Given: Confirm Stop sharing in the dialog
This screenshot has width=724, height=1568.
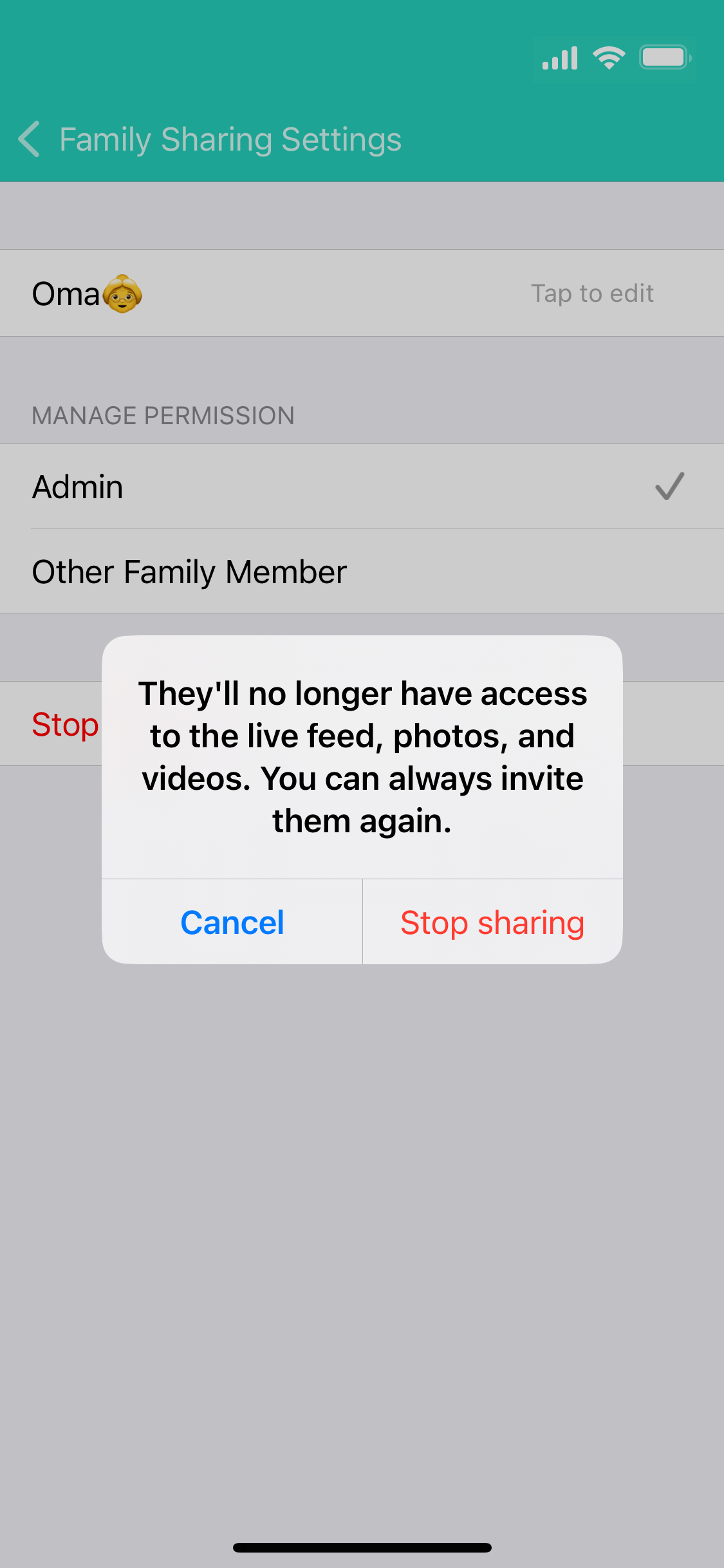Looking at the screenshot, I should [492, 922].
